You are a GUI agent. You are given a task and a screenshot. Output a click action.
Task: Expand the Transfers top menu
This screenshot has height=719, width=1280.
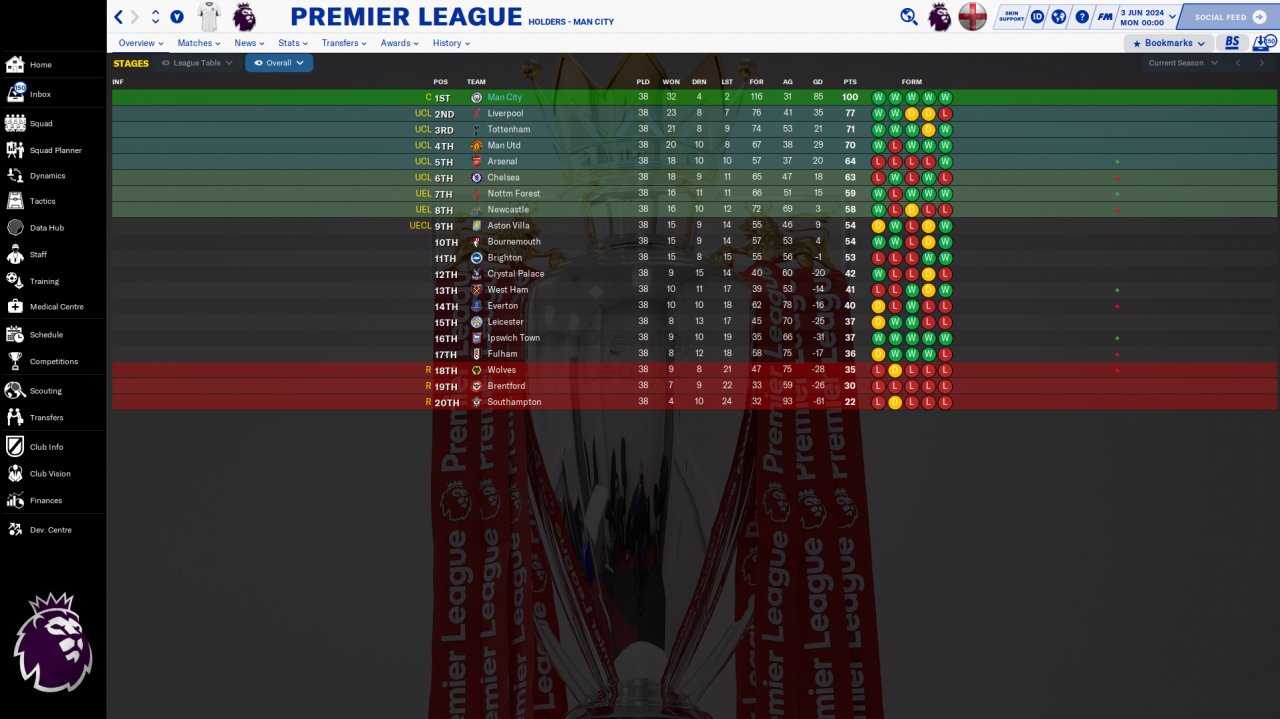[x=344, y=43]
